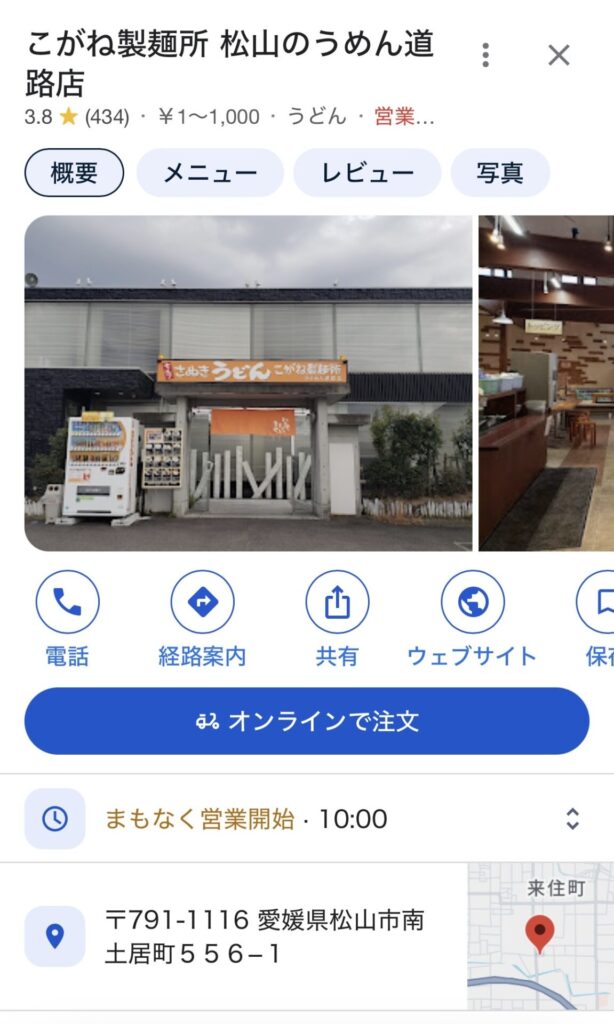Open the storefront photo of the udon shop
Image resolution: width=614 pixels, height=1024 pixels.
point(248,383)
